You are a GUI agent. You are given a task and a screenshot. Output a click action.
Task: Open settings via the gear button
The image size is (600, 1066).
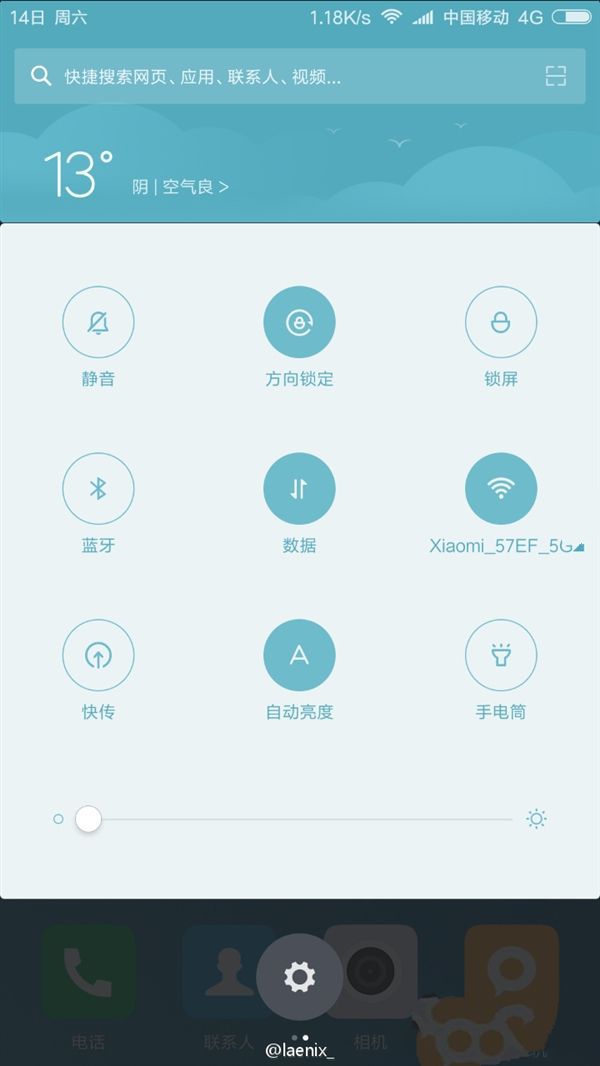[x=299, y=977]
